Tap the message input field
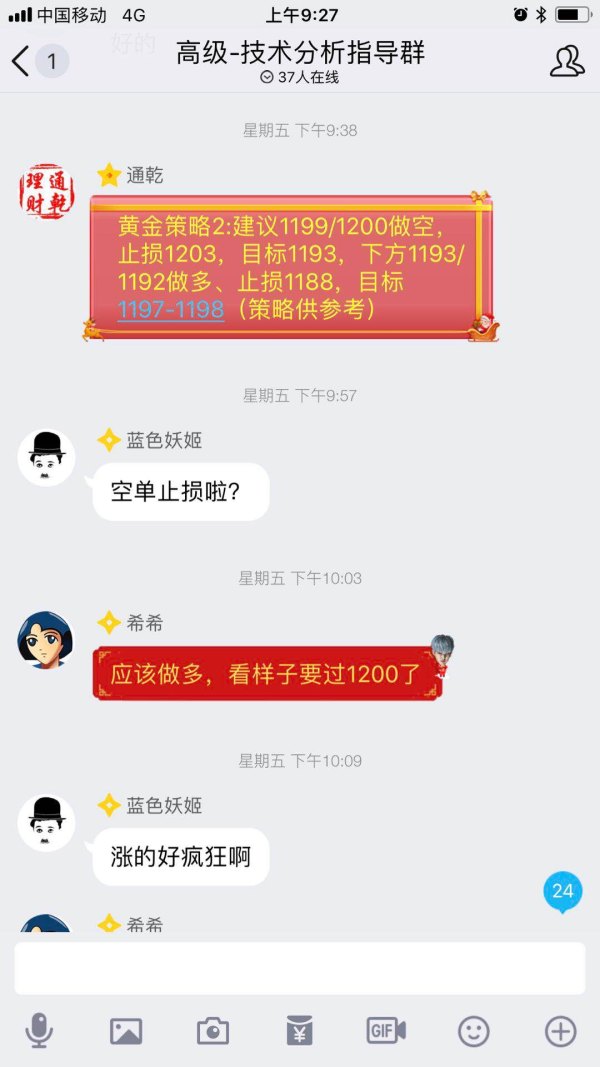This screenshot has height=1067, width=600. [300, 968]
